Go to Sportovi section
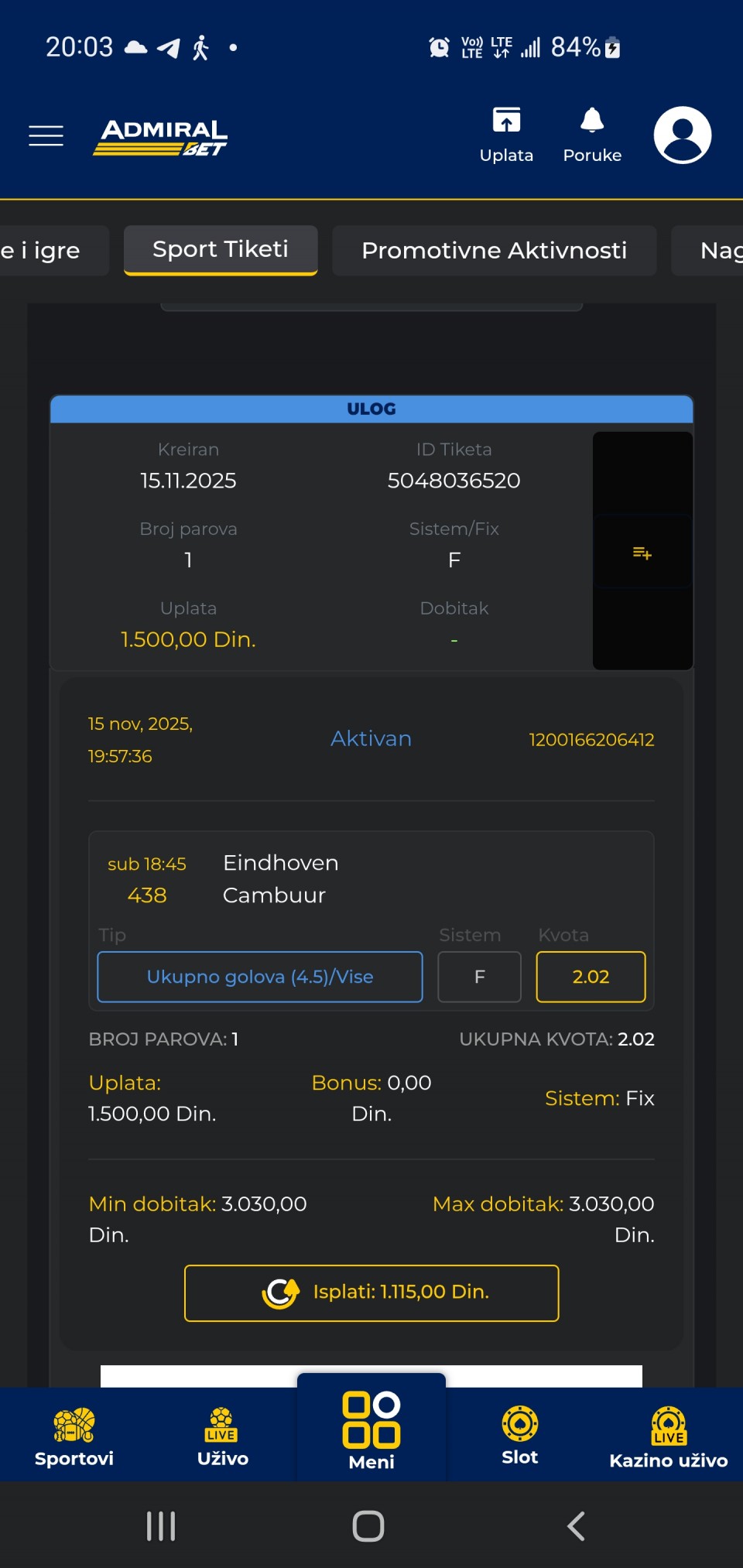Viewport: 743px width, 1568px height. click(74, 1436)
